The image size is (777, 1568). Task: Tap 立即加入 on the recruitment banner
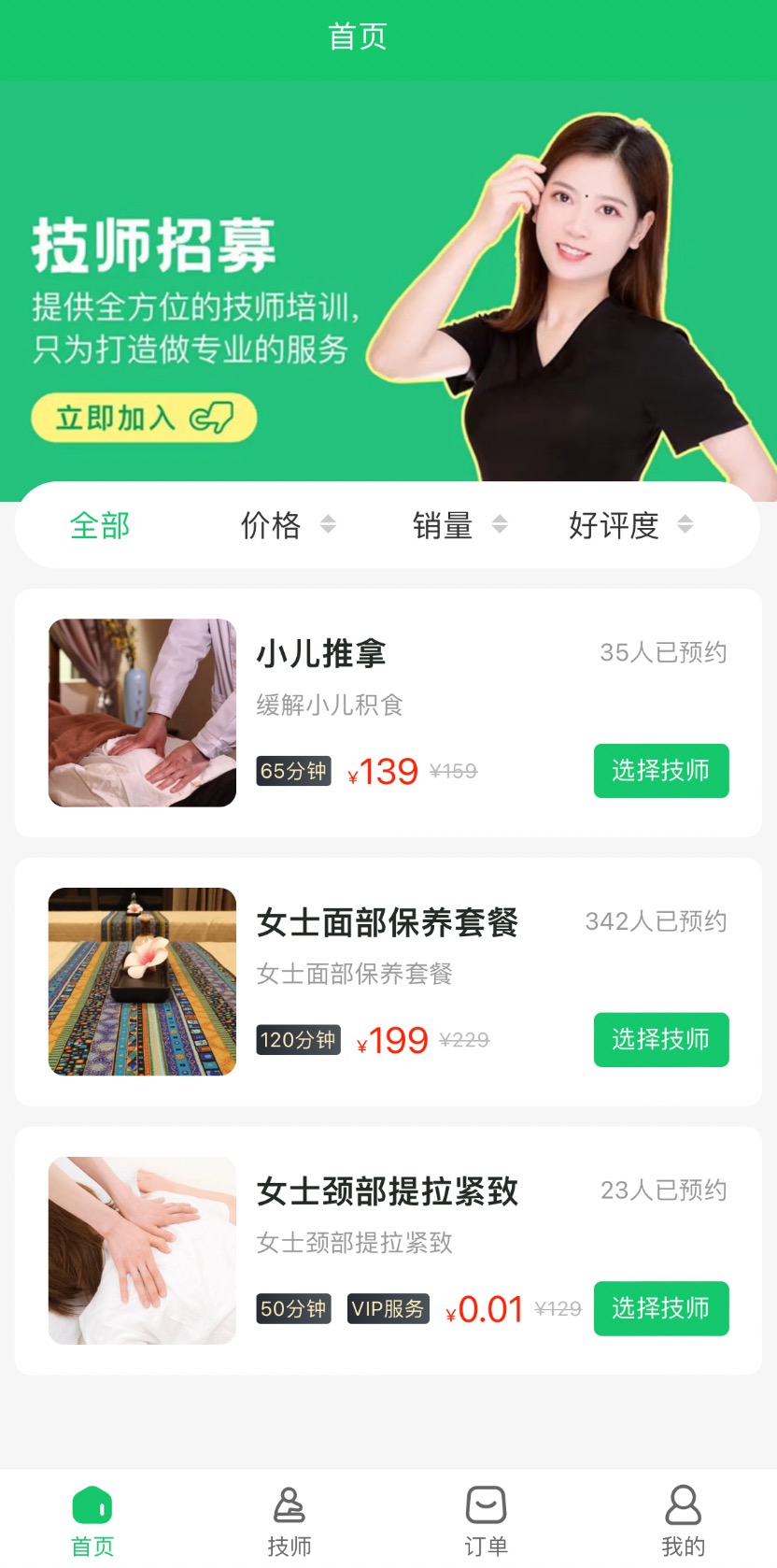(x=144, y=418)
